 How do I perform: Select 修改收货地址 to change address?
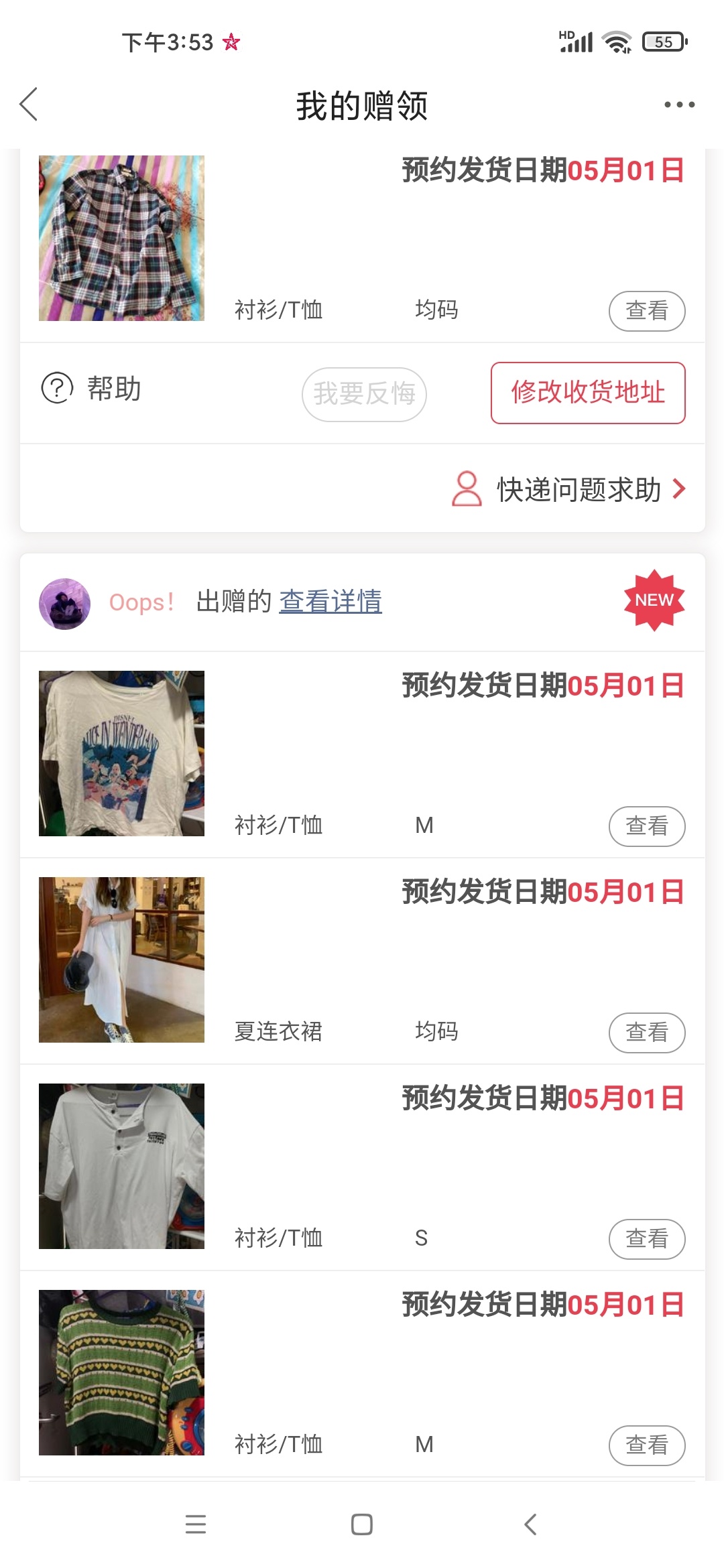point(588,393)
